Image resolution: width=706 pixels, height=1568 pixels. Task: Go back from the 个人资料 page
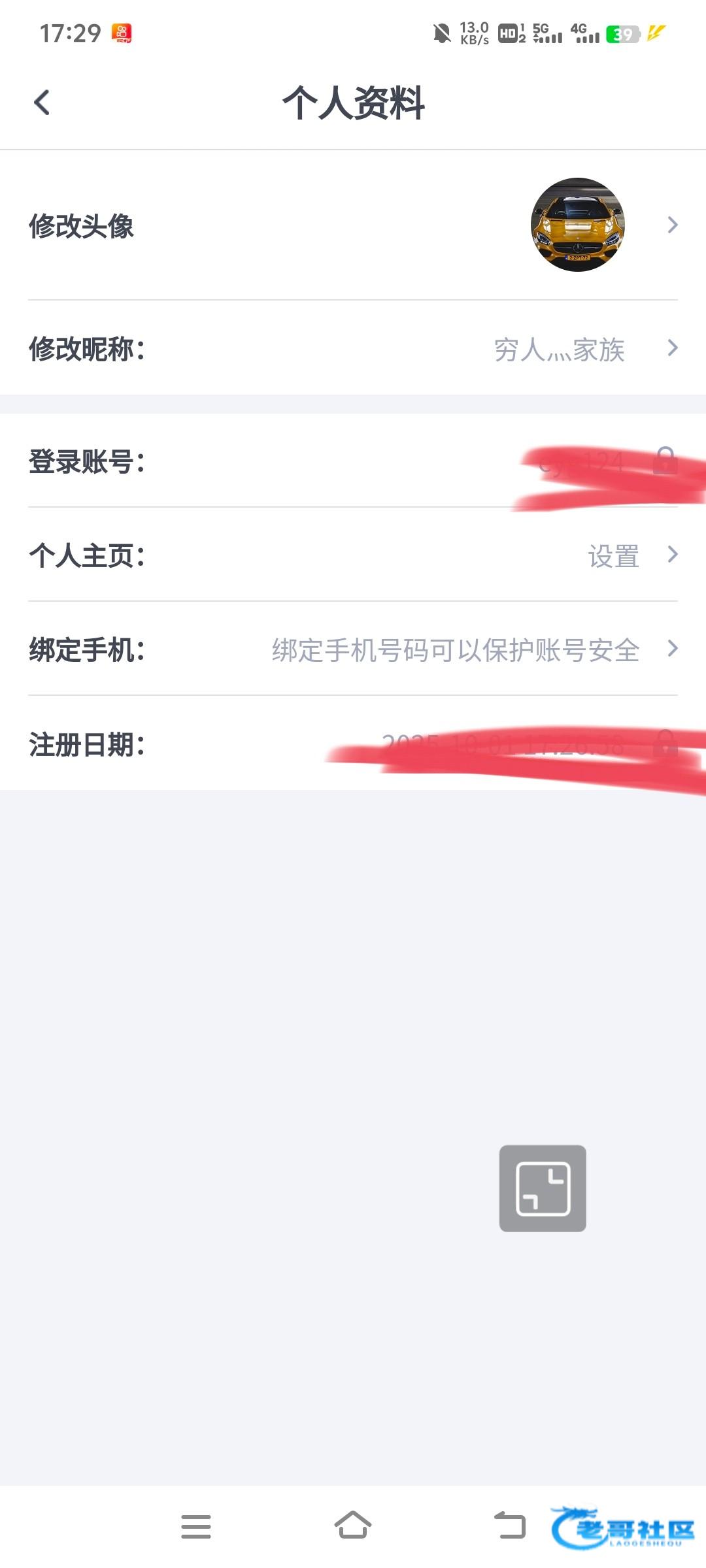point(42,103)
